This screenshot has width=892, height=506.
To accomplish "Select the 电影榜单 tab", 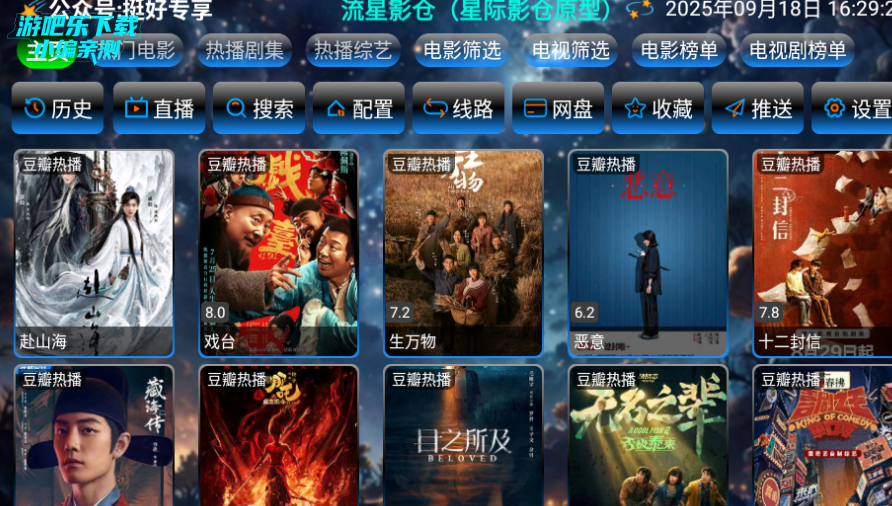I will 679,50.
